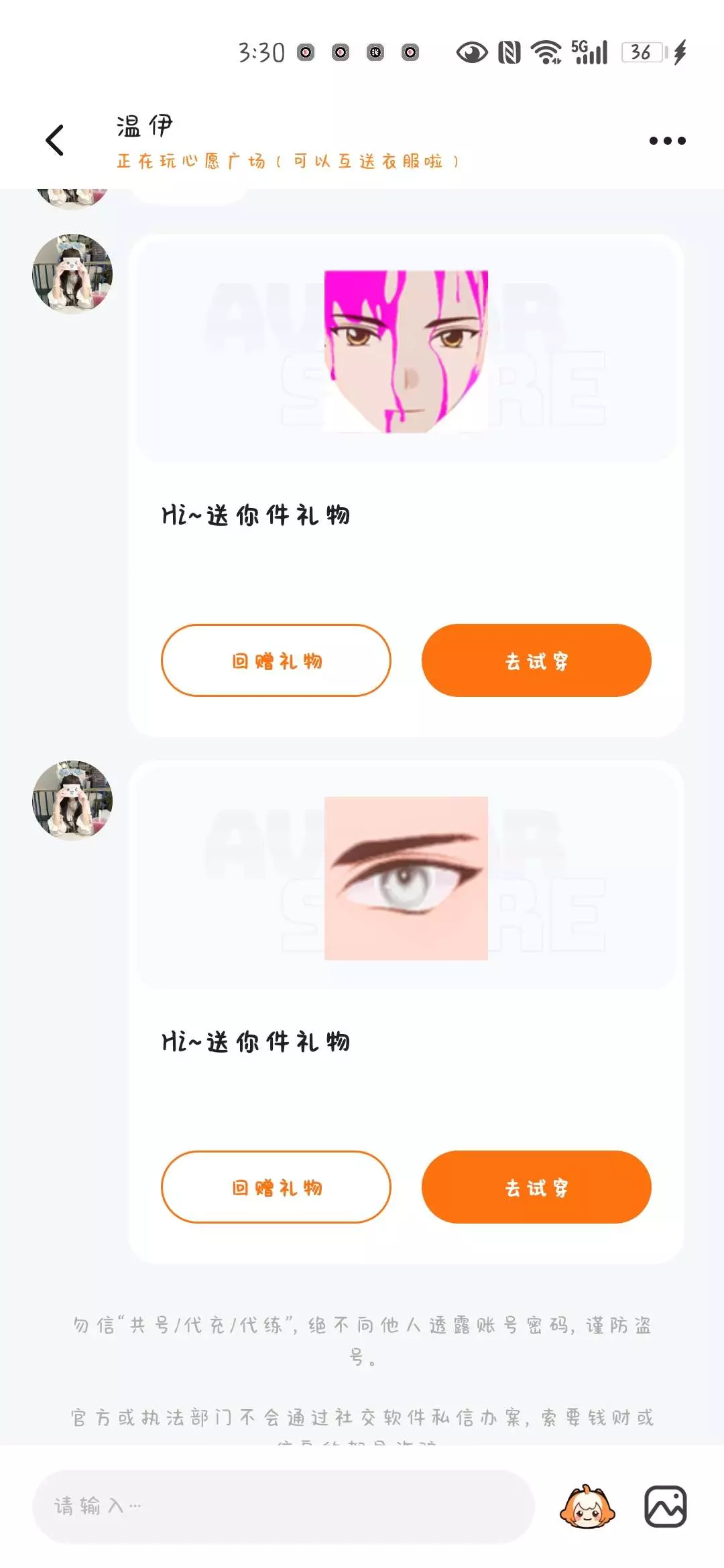Tap 回赠礼物 under the gray eye gift

point(276,1187)
